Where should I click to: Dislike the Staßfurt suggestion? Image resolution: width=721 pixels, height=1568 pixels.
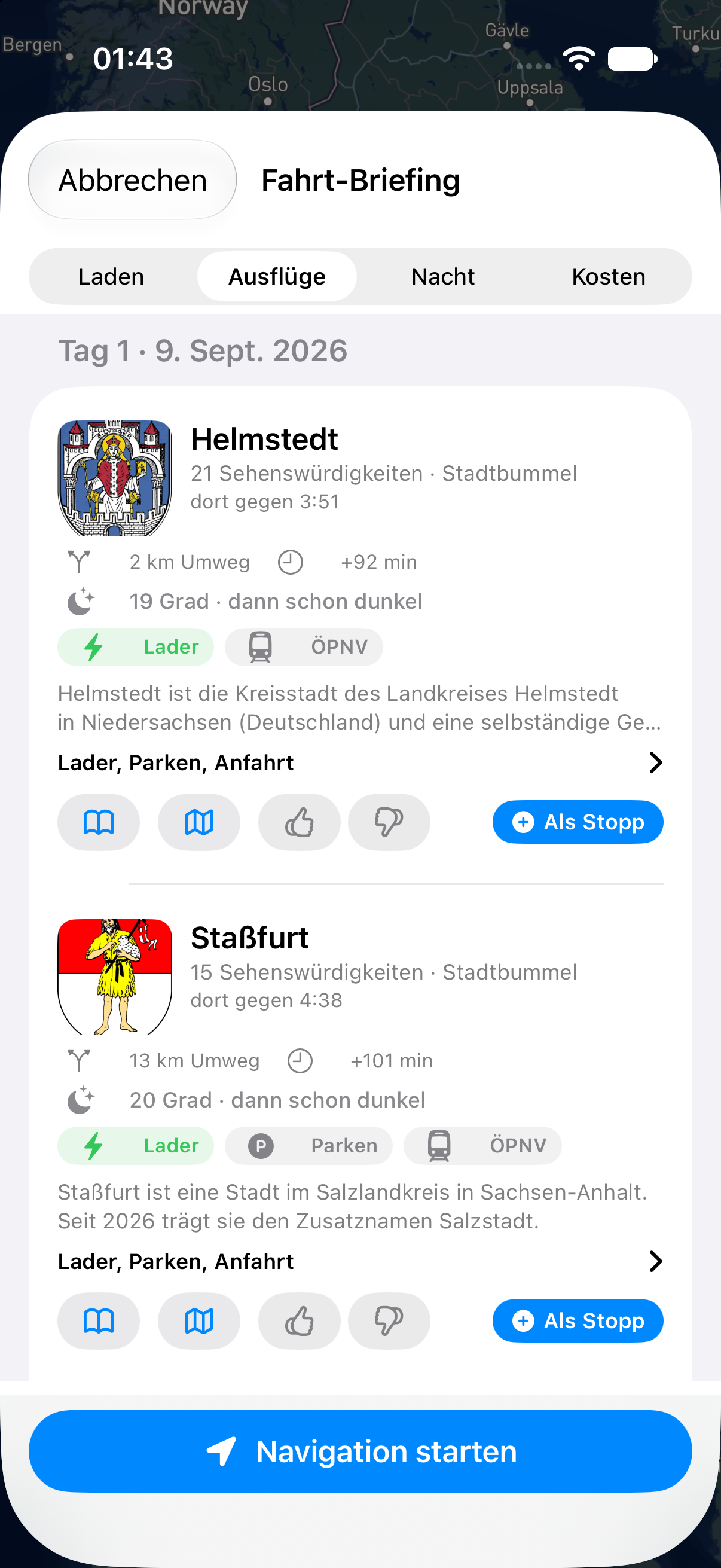coord(389,1322)
